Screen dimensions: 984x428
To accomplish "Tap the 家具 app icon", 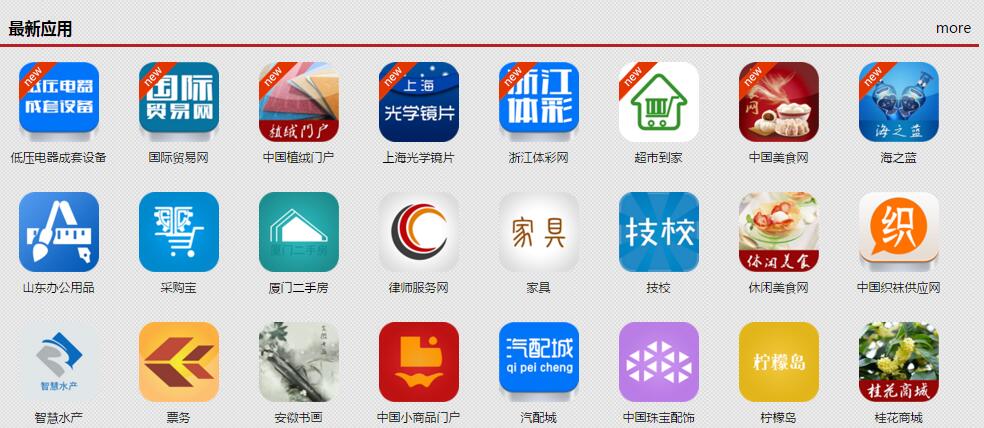I will point(539,232).
